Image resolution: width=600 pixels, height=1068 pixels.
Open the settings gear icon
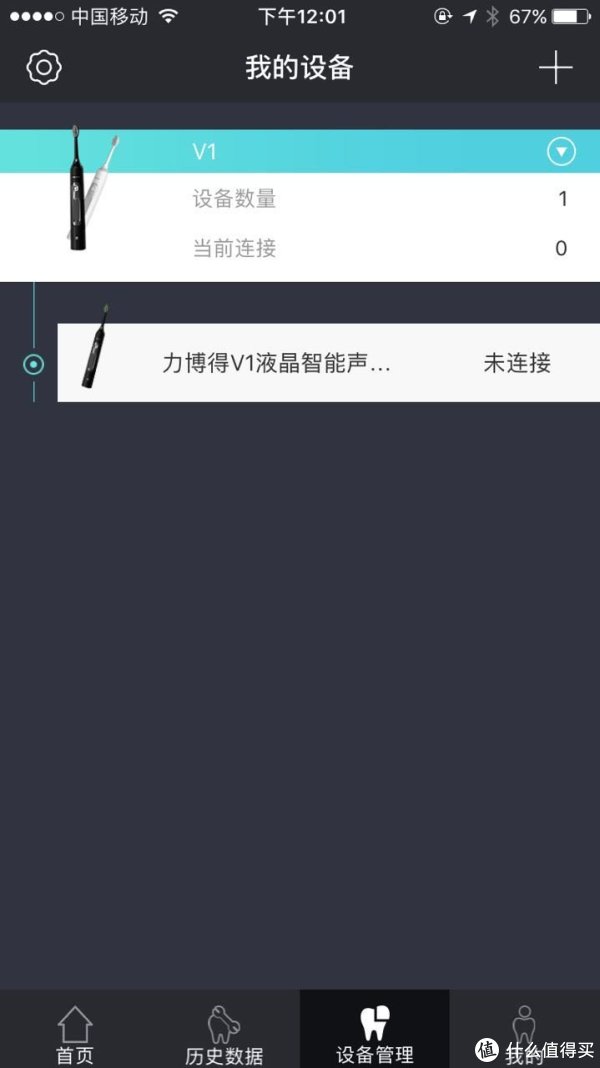point(44,68)
